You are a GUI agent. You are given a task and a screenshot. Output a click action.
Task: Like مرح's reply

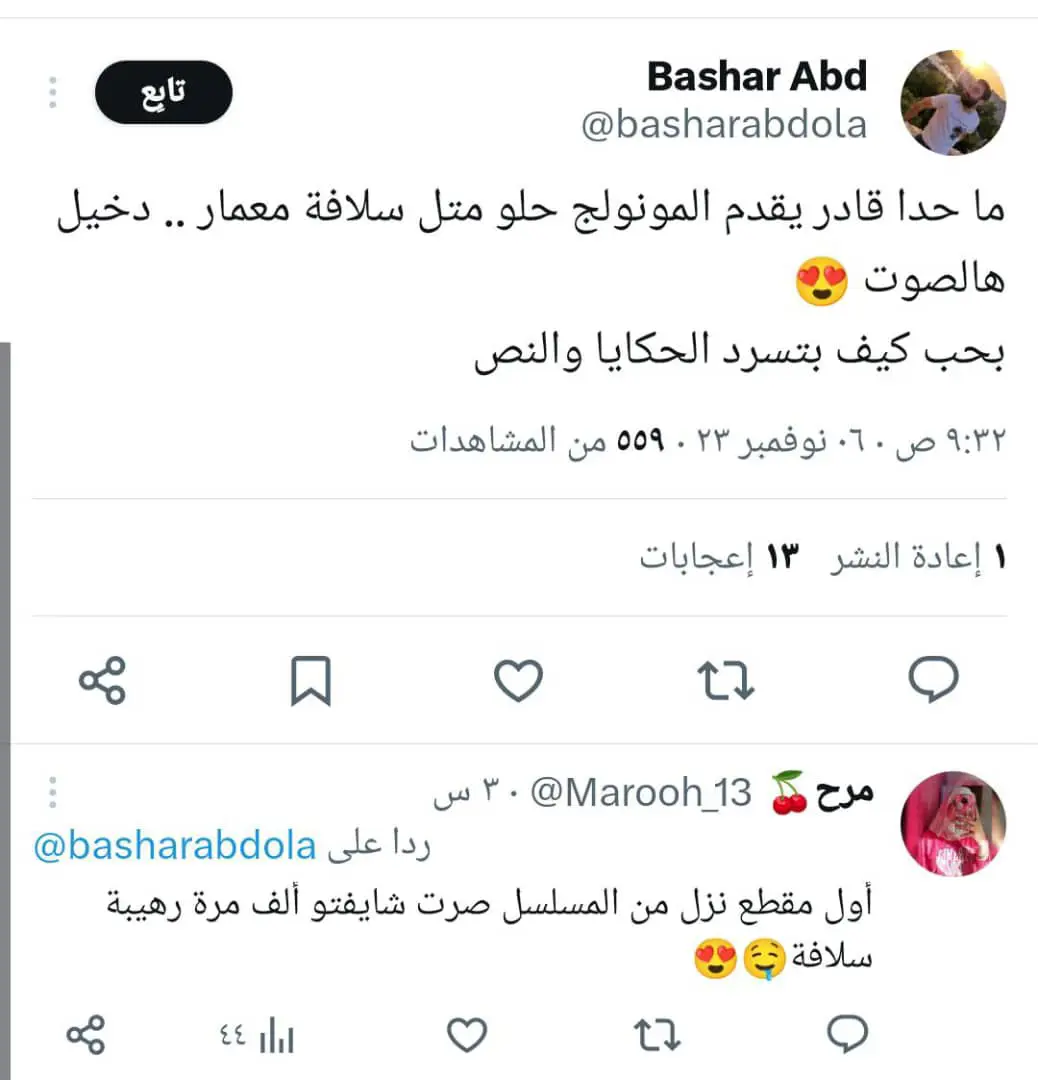466,1035
